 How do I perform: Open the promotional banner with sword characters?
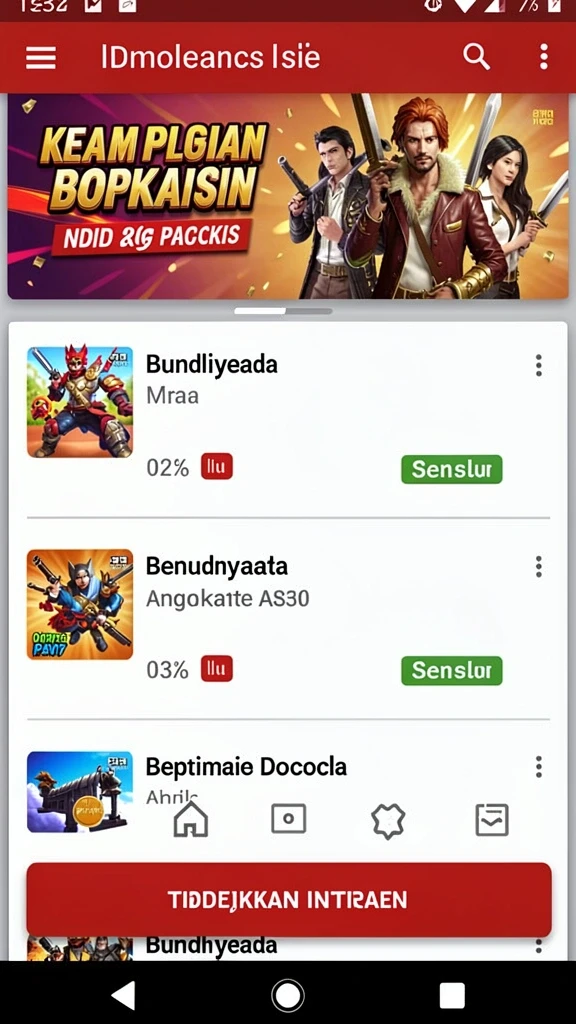point(288,196)
